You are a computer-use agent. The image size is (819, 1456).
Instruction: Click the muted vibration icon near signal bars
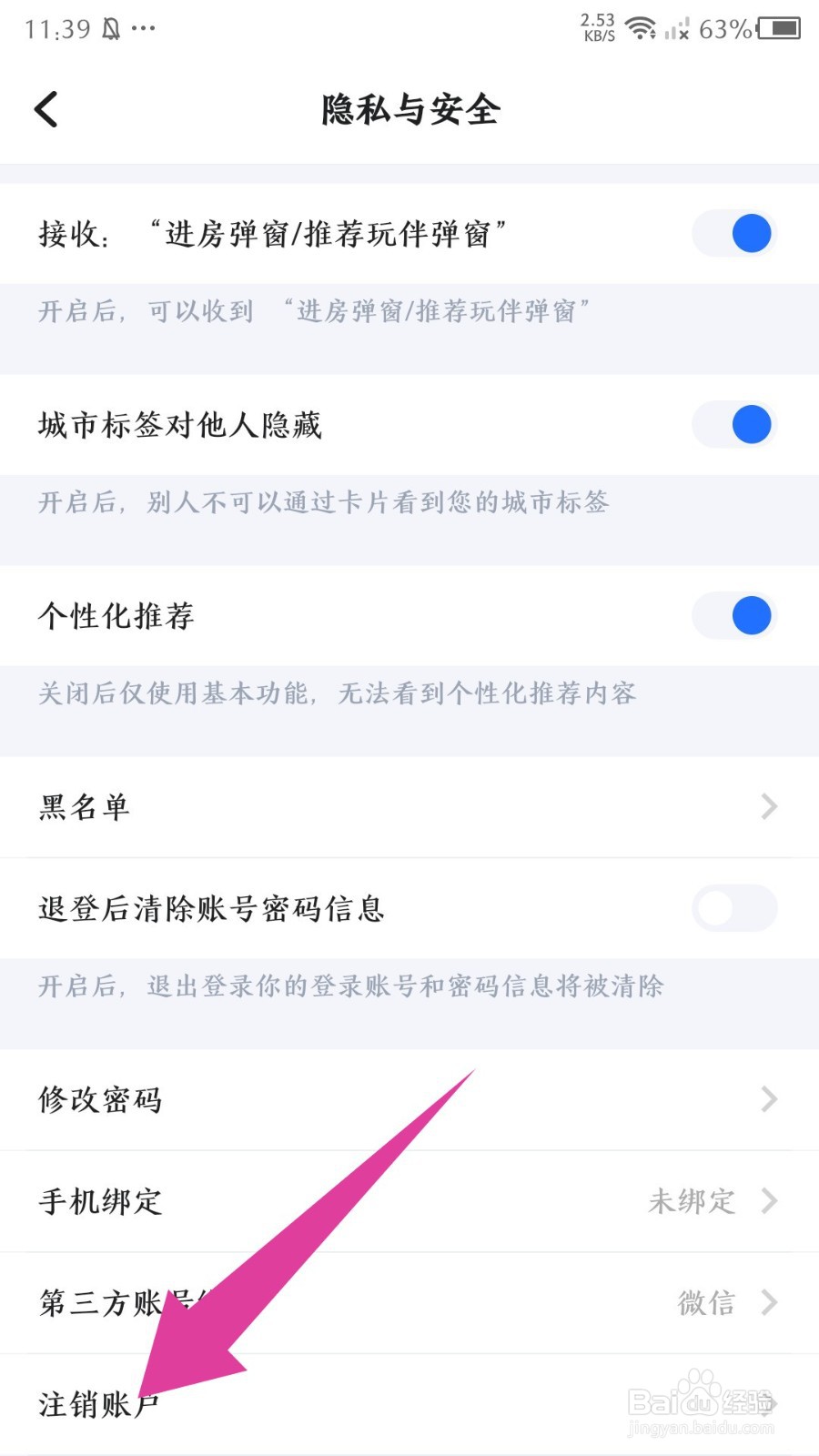click(679, 31)
